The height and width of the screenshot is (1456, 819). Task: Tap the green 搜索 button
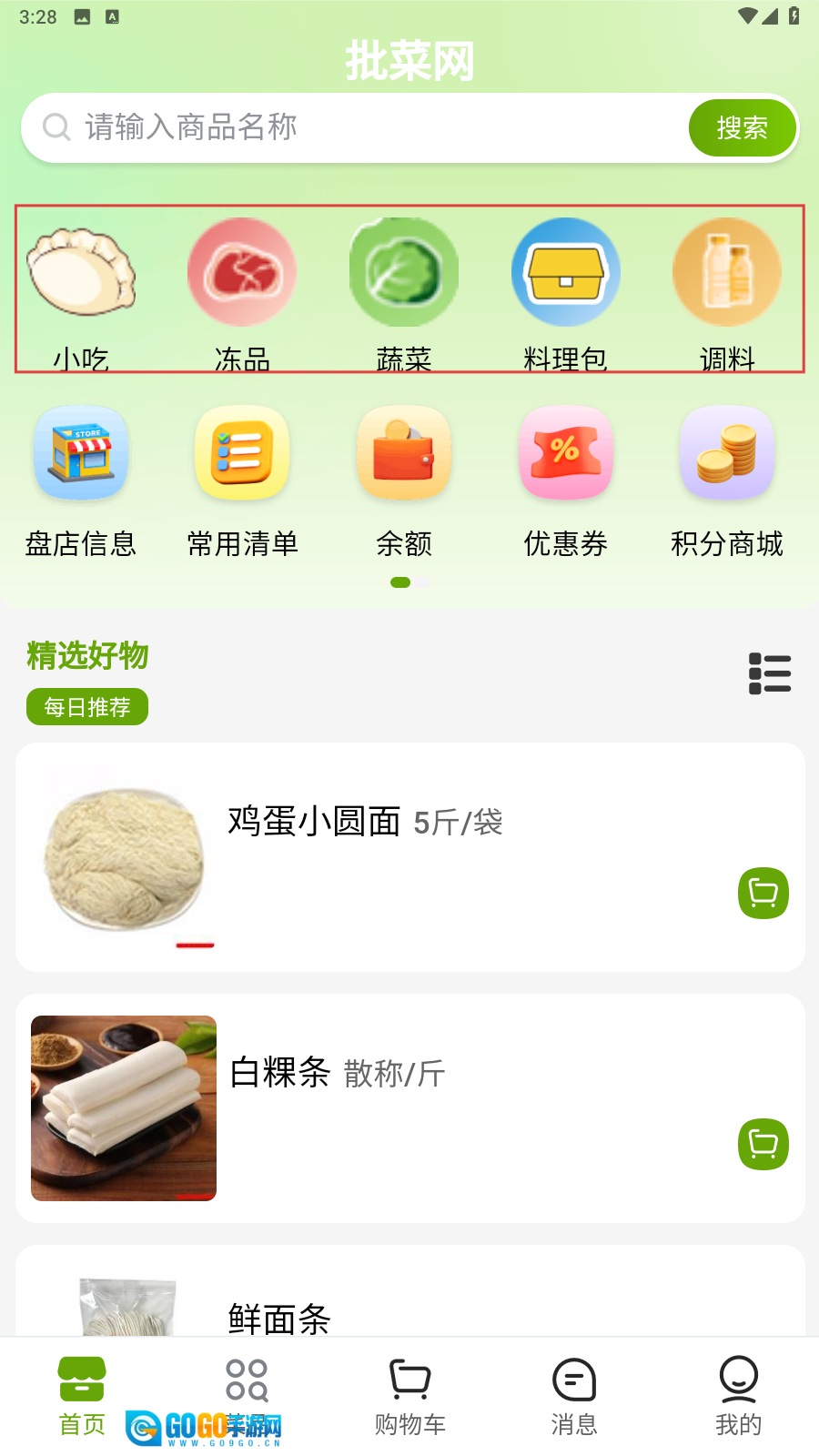tap(742, 128)
